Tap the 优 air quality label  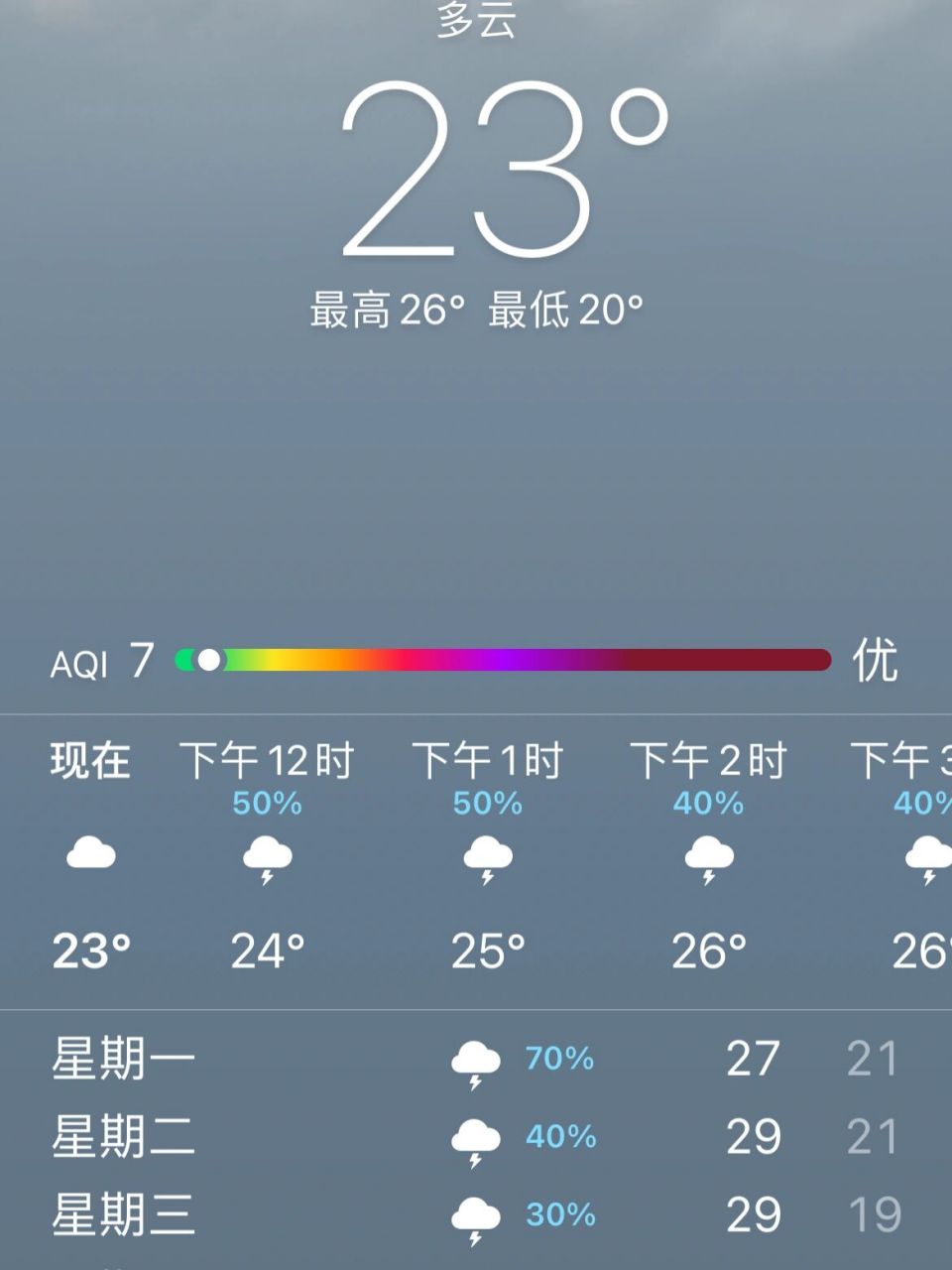pyautogui.click(x=875, y=661)
